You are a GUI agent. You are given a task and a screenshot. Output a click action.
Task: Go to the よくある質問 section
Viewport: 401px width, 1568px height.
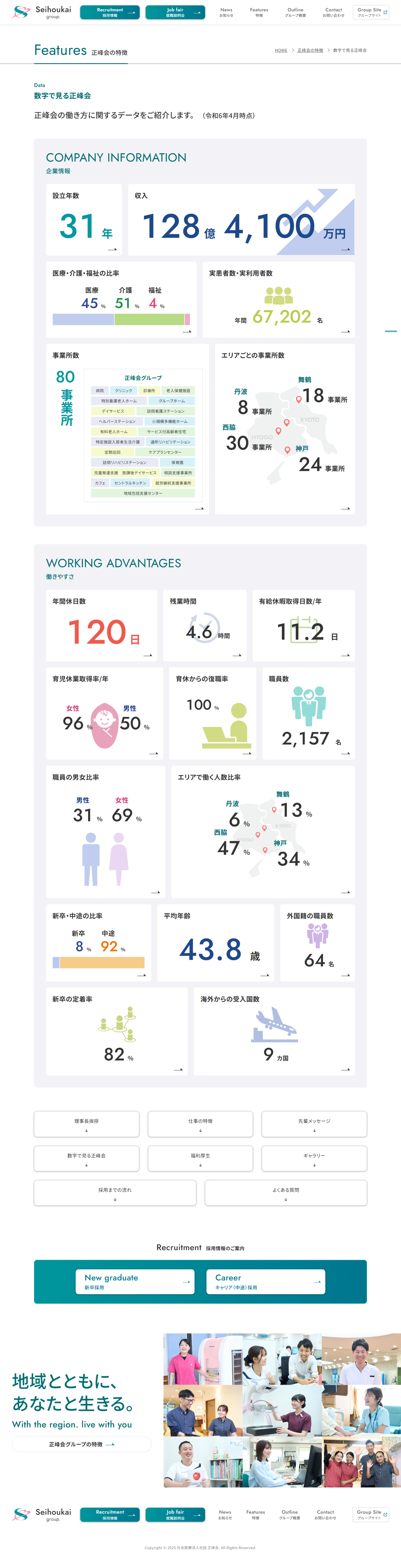pyautogui.click(x=285, y=1192)
